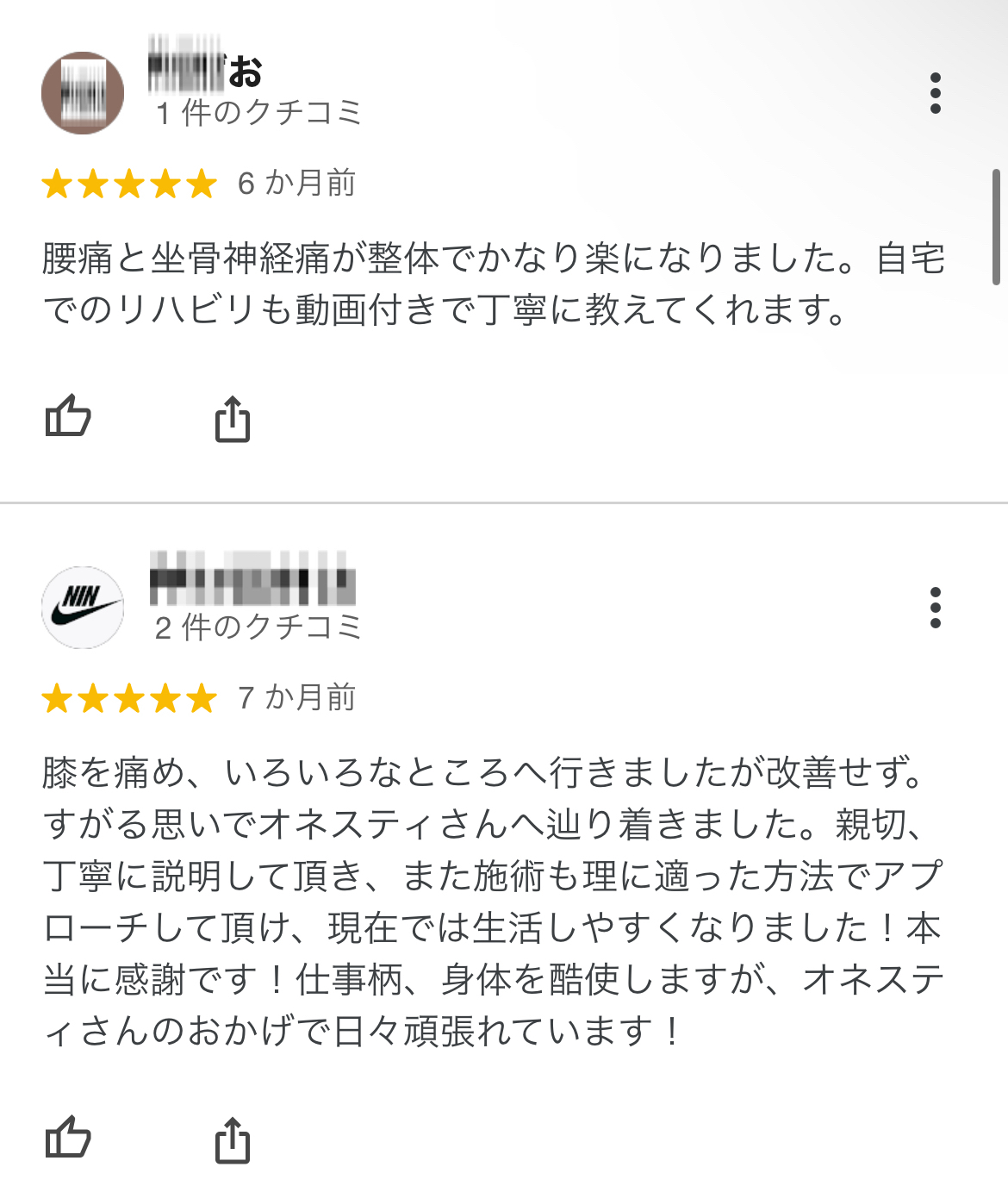Open overflow menu on the 7か月前 review
The height and width of the screenshot is (1192, 1008).
(935, 608)
